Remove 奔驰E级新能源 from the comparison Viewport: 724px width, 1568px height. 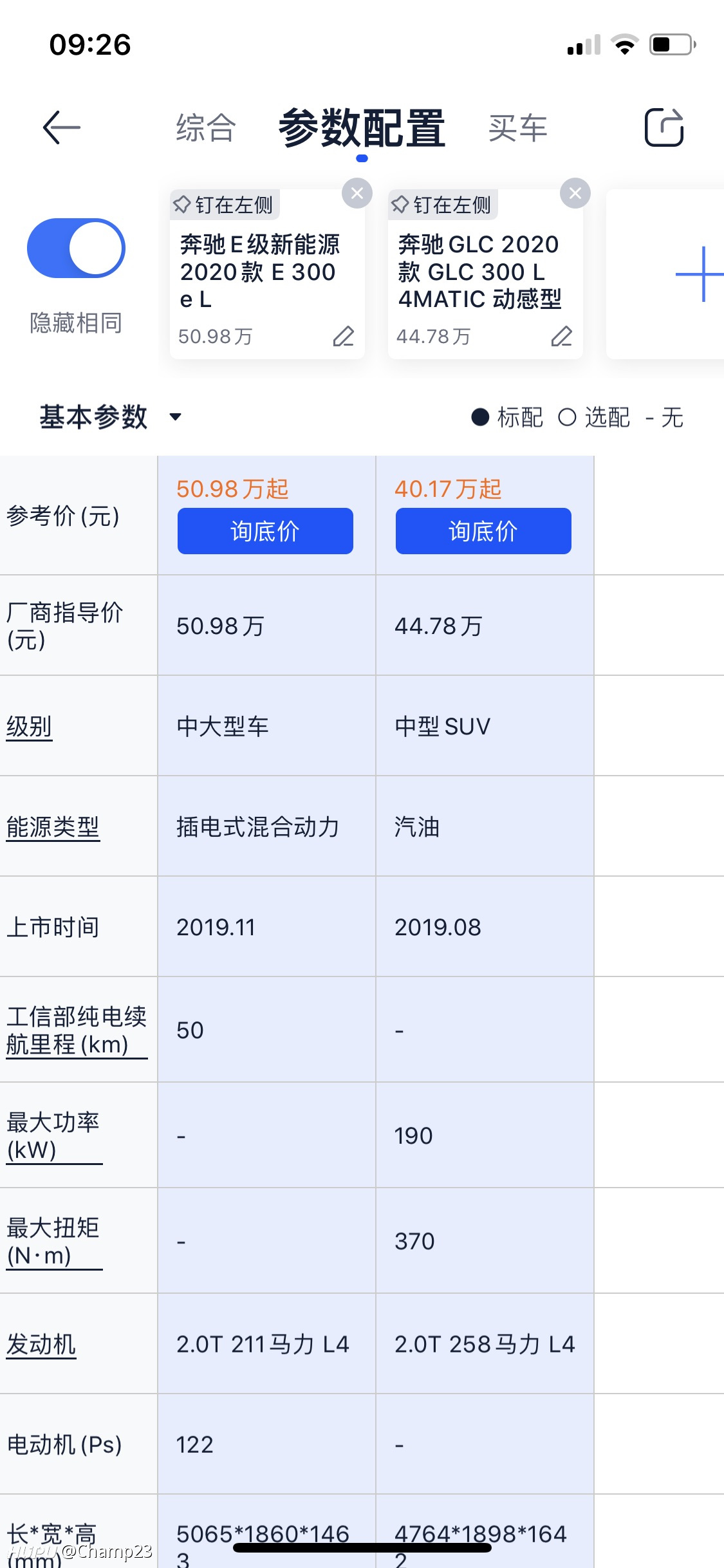pyautogui.click(x=357, y=193)
